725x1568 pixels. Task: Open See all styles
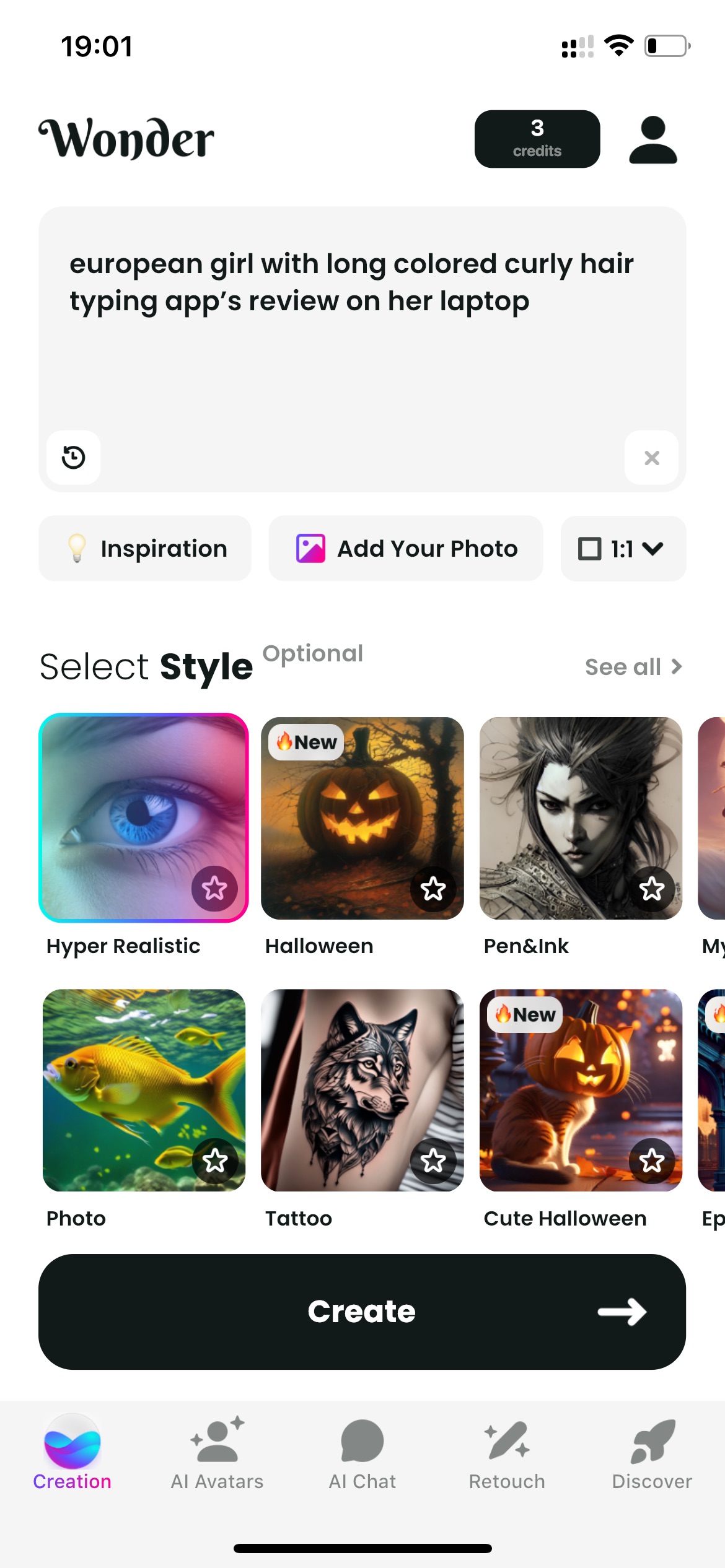click(633, 667)
